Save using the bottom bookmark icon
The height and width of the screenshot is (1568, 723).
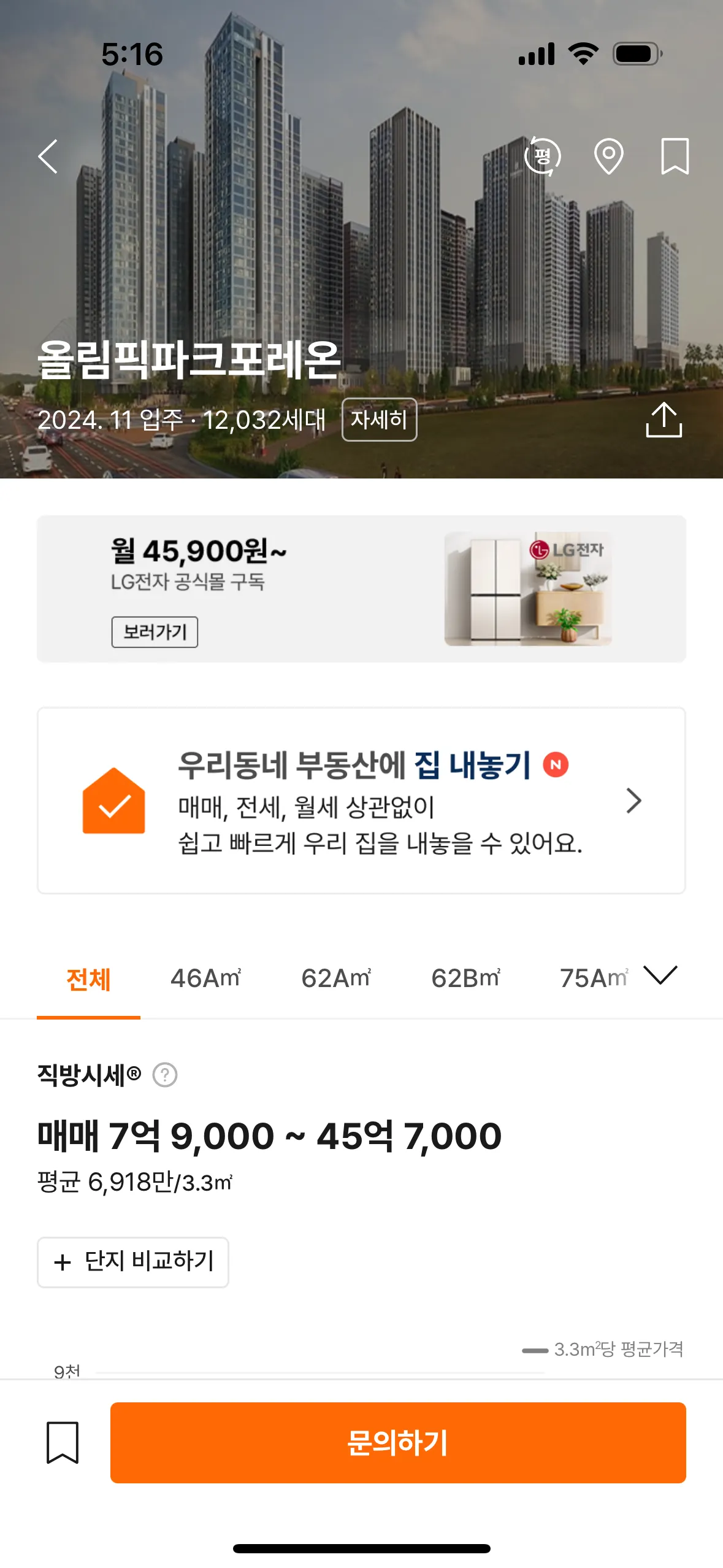(x=63, y=1442)
